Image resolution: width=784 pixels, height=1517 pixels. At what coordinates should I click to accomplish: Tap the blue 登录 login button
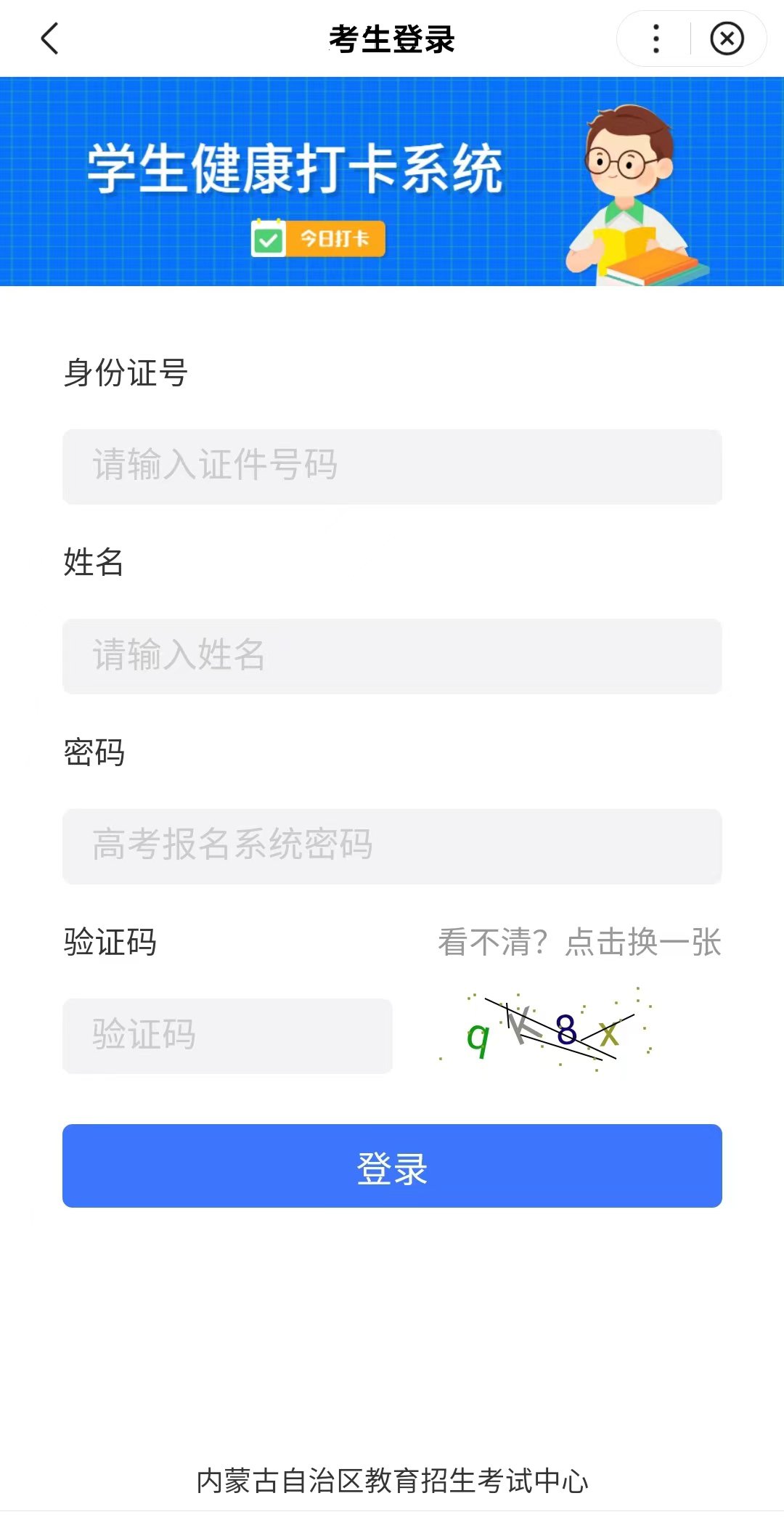392,1166
